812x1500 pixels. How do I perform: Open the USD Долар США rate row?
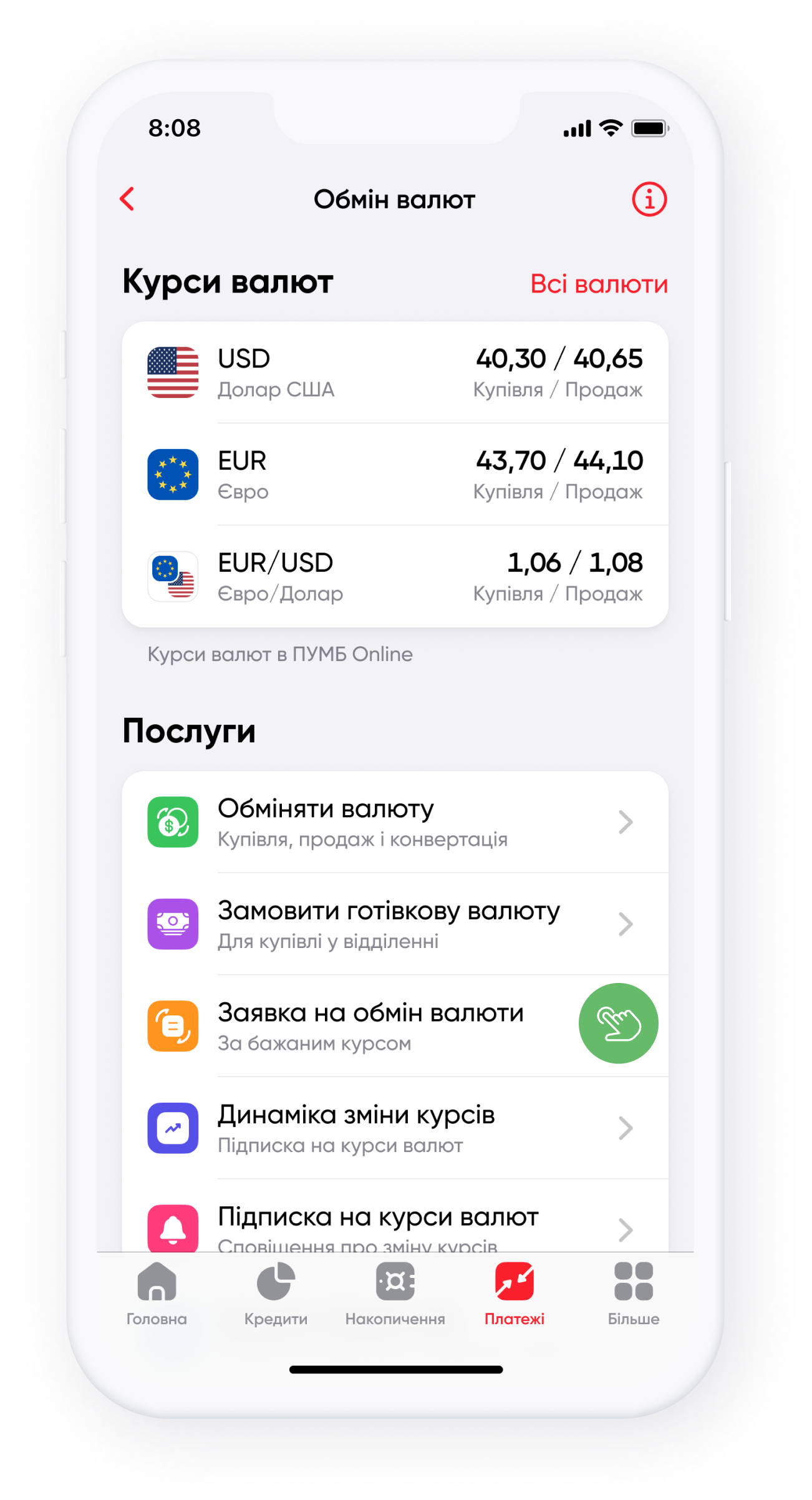pyautogui.click(x=395, y=373)
